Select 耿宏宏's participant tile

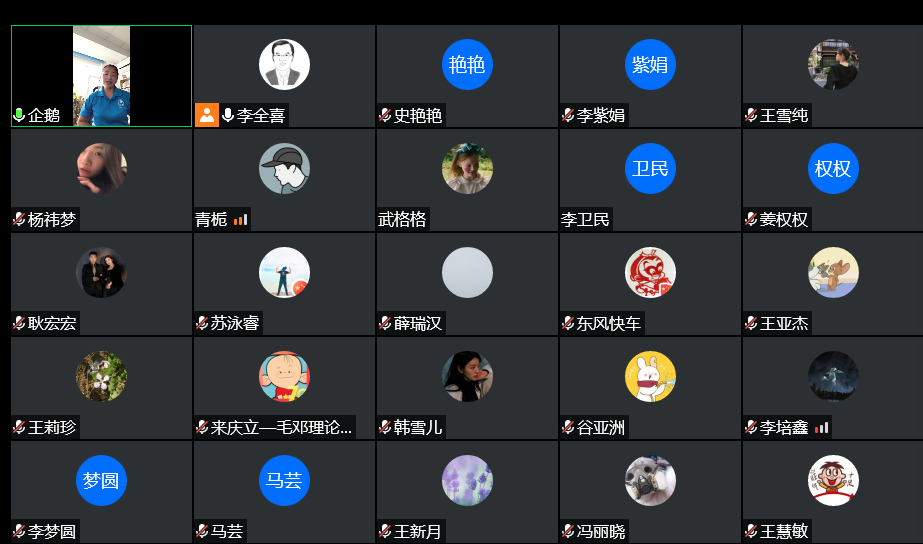(101, 284)
